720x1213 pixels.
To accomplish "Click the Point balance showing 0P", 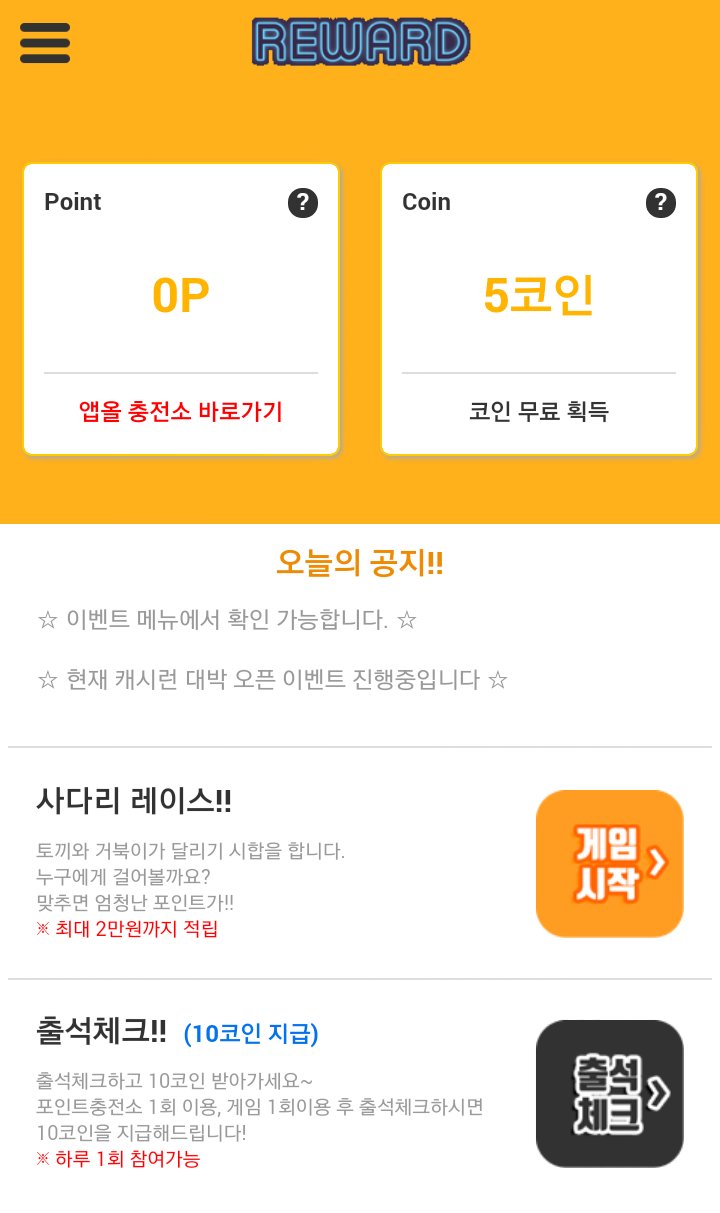I will click(180, 292).
